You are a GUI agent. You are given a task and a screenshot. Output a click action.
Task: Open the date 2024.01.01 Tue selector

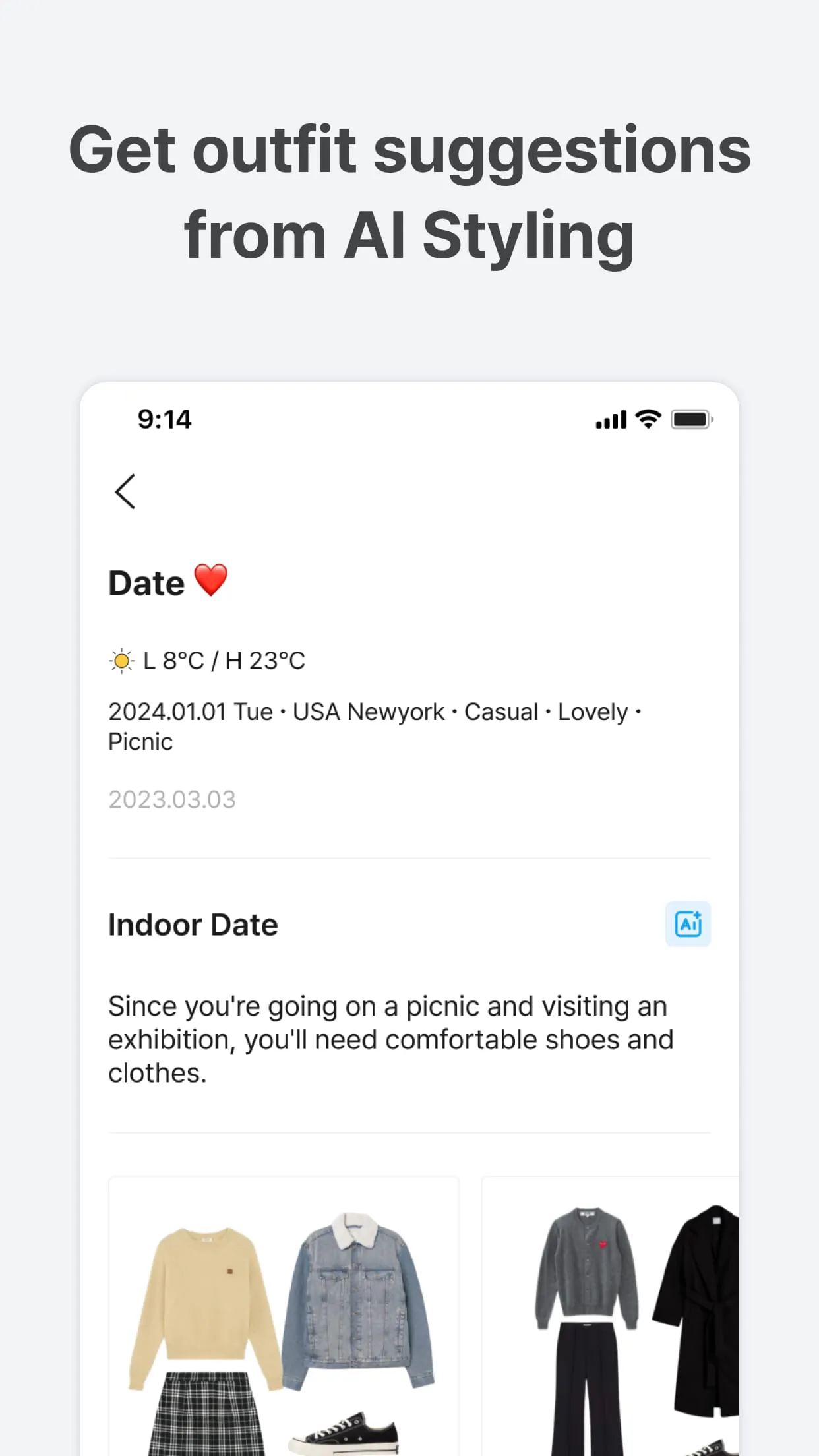tap(189, 712)
